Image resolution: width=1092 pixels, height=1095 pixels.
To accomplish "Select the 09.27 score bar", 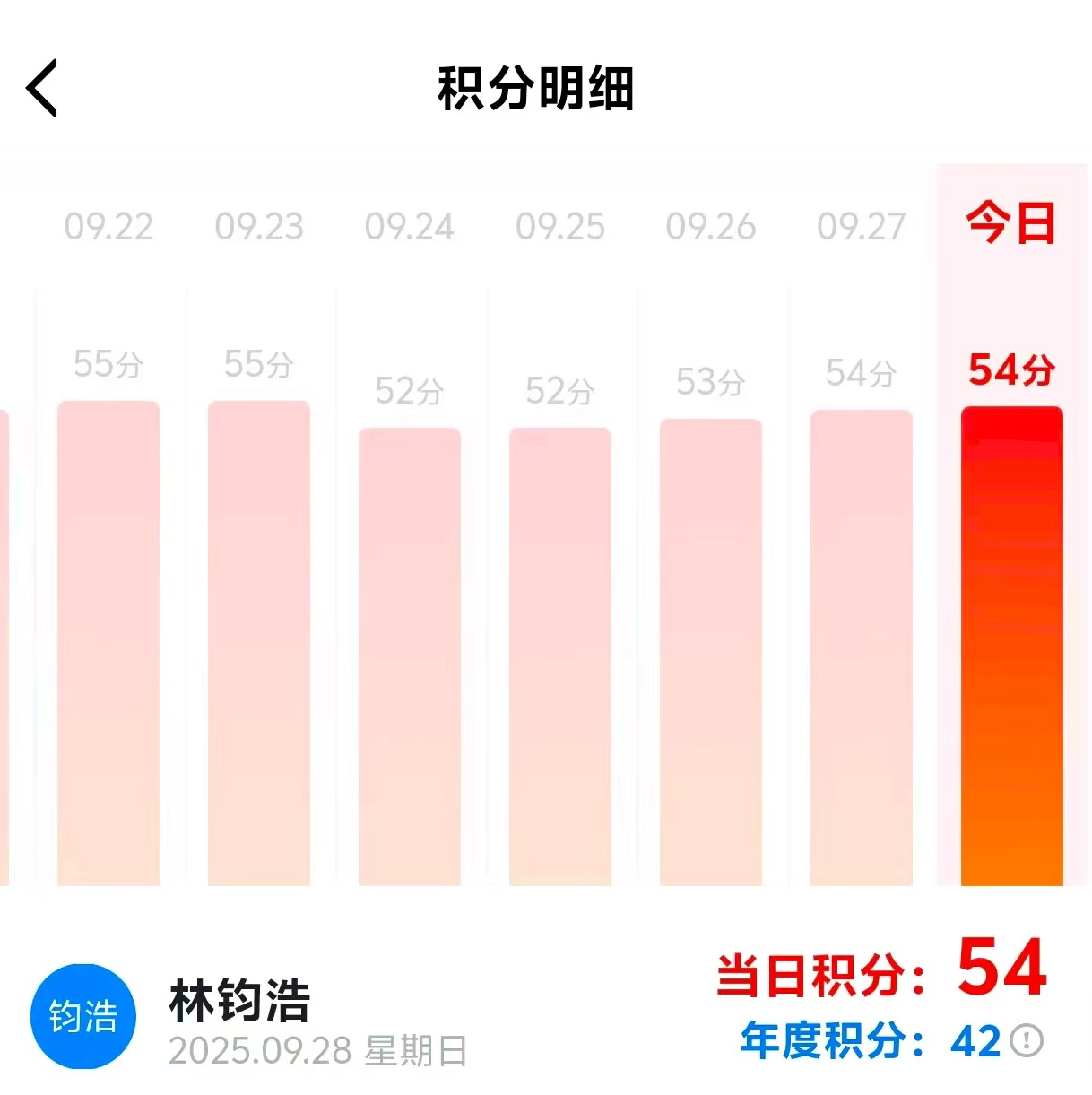I will pyautogui.click(x=862, y=647).
